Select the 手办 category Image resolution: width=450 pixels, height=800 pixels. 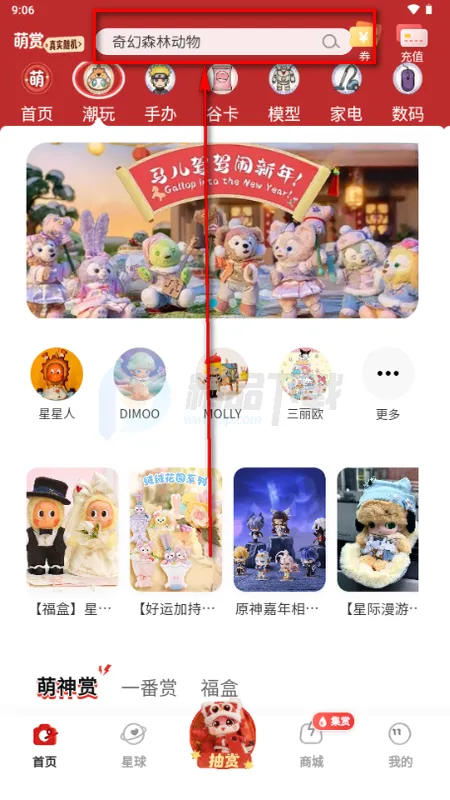(x=160, y=92)
